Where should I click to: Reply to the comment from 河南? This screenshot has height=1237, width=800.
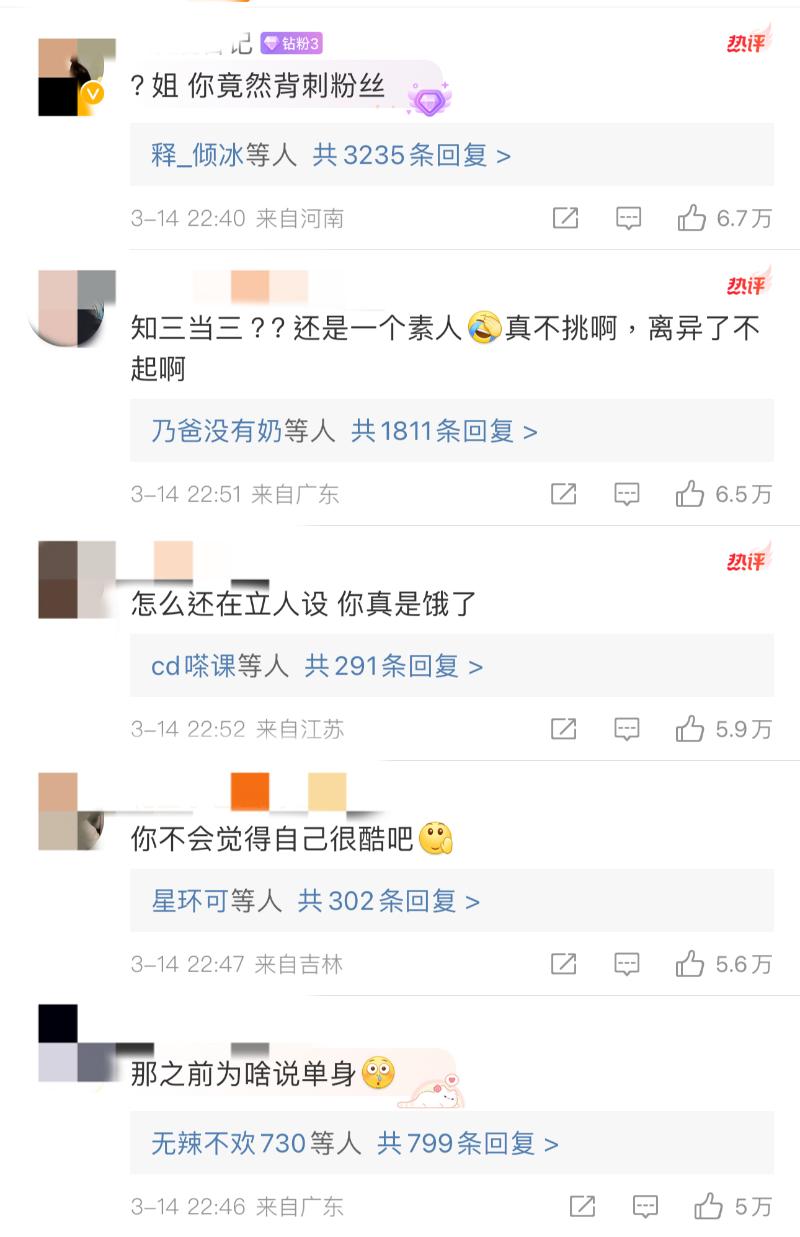tap(628, 218)
